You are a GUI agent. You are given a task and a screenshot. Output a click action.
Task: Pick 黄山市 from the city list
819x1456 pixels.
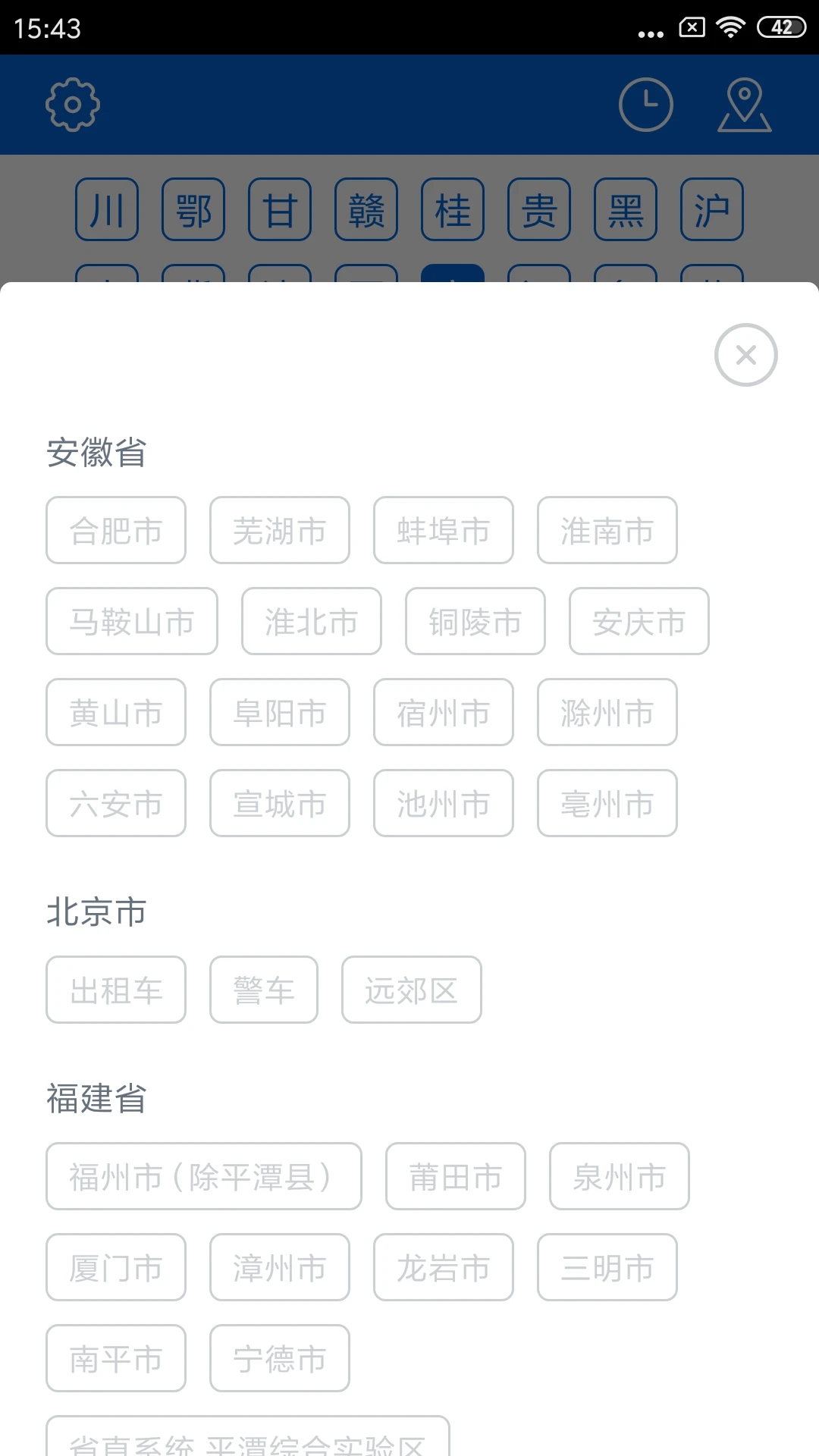[x=115, y=713]
